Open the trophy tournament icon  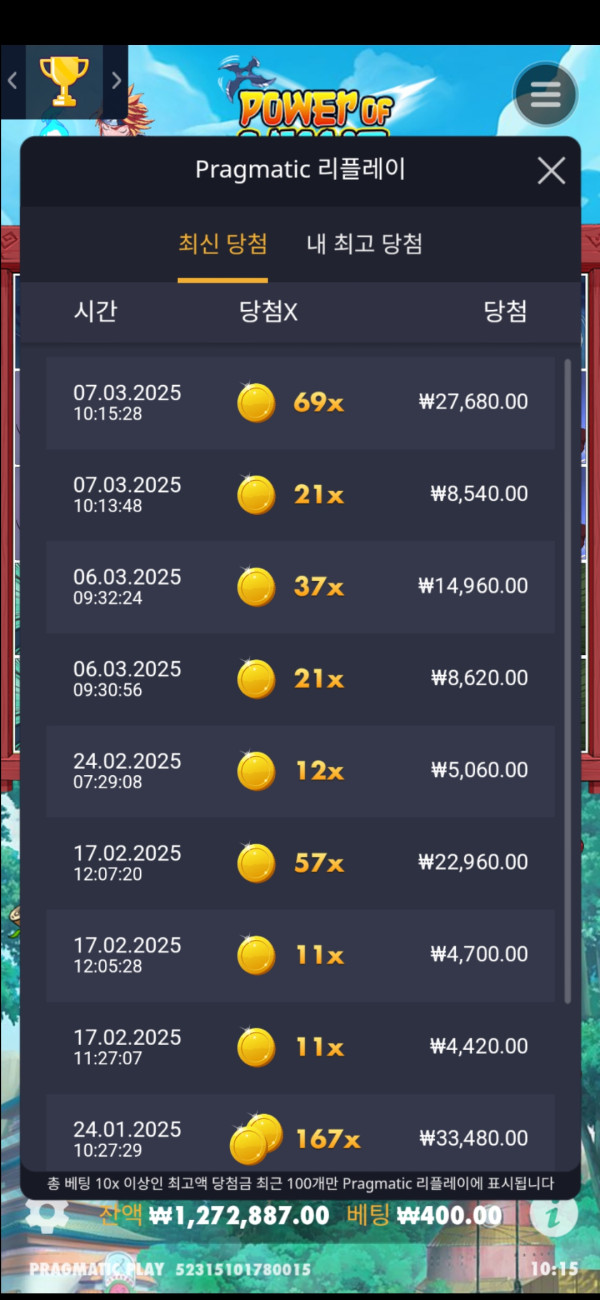tap(64, 81)
